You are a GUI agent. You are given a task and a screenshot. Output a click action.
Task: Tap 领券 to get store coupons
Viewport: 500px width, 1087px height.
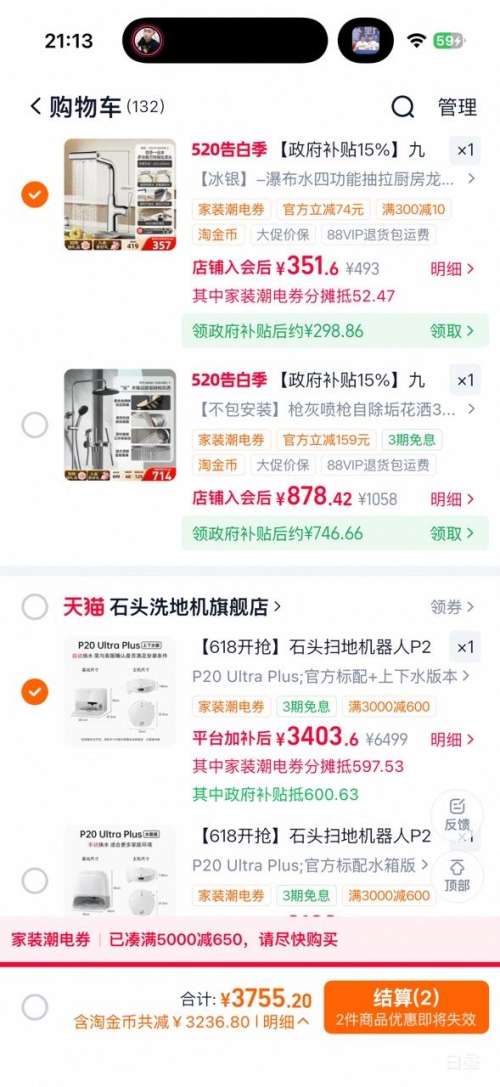tap(452, 607)
